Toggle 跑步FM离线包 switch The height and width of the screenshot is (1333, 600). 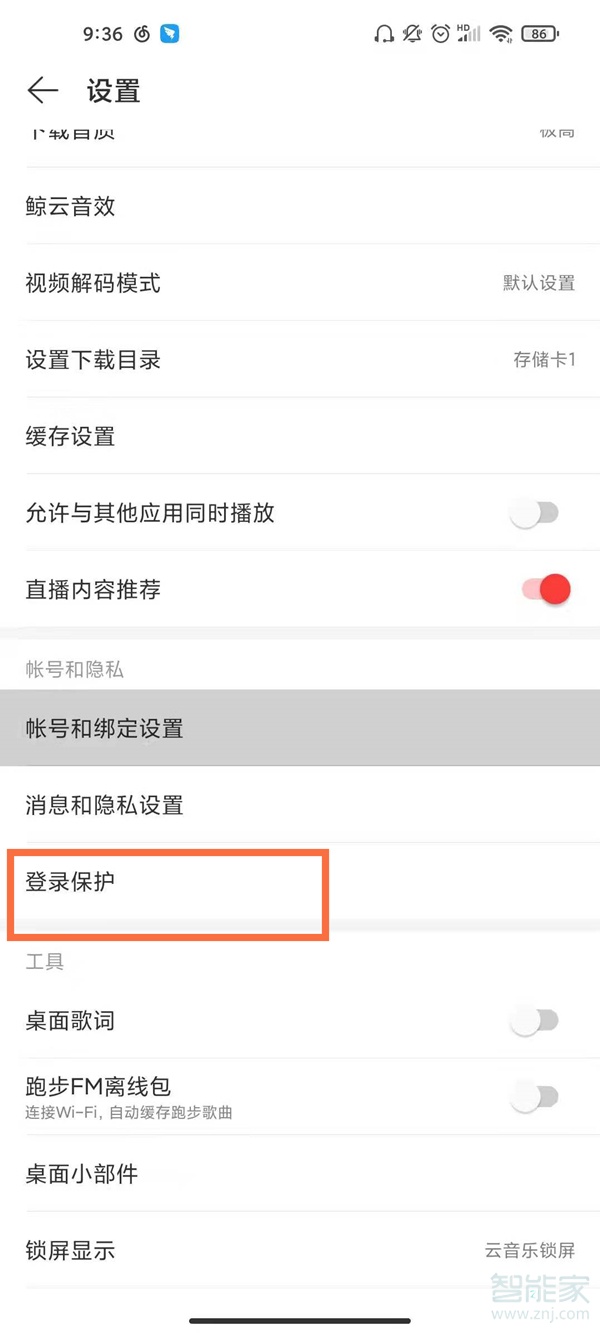click(535, 1097)
